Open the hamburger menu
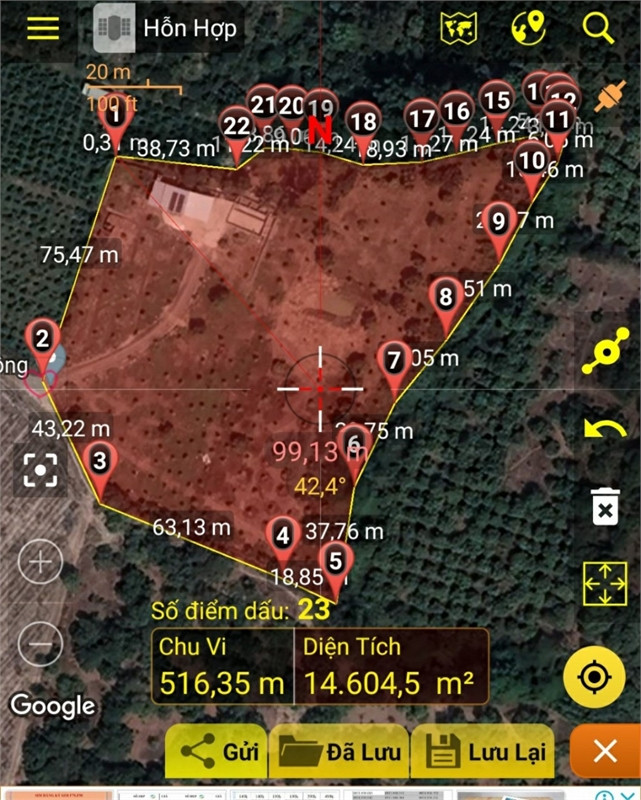The width and height of the screenshot is (641, 800). click(43, 27)
